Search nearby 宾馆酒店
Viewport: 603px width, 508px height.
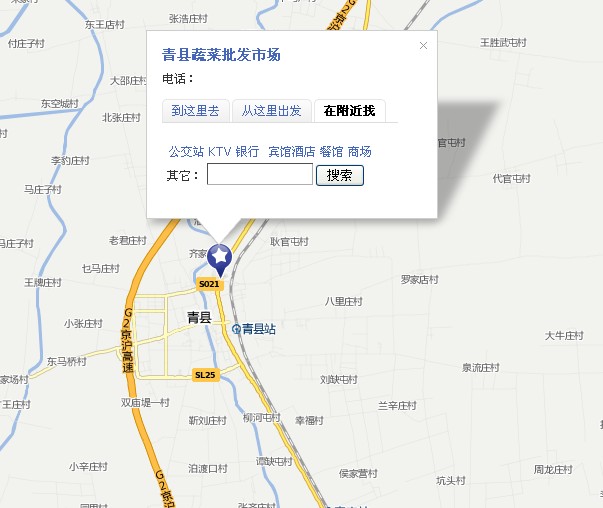tap(291, 151)
